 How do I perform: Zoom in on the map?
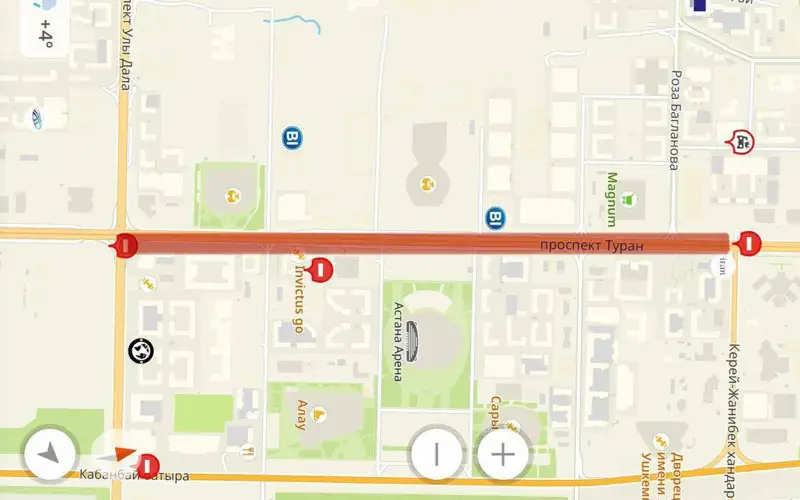pos(502,454)
